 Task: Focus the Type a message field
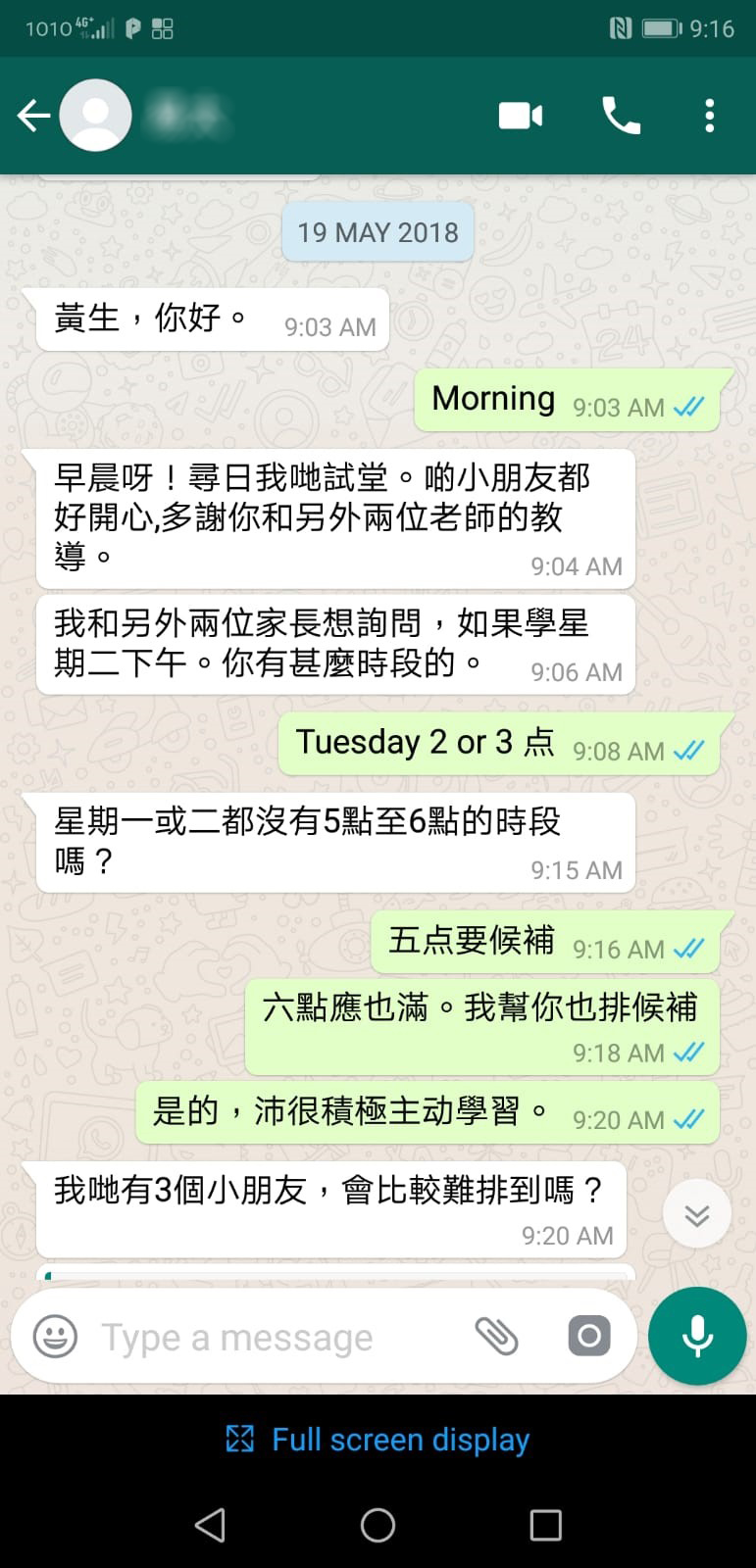[x=275, y=1337]
